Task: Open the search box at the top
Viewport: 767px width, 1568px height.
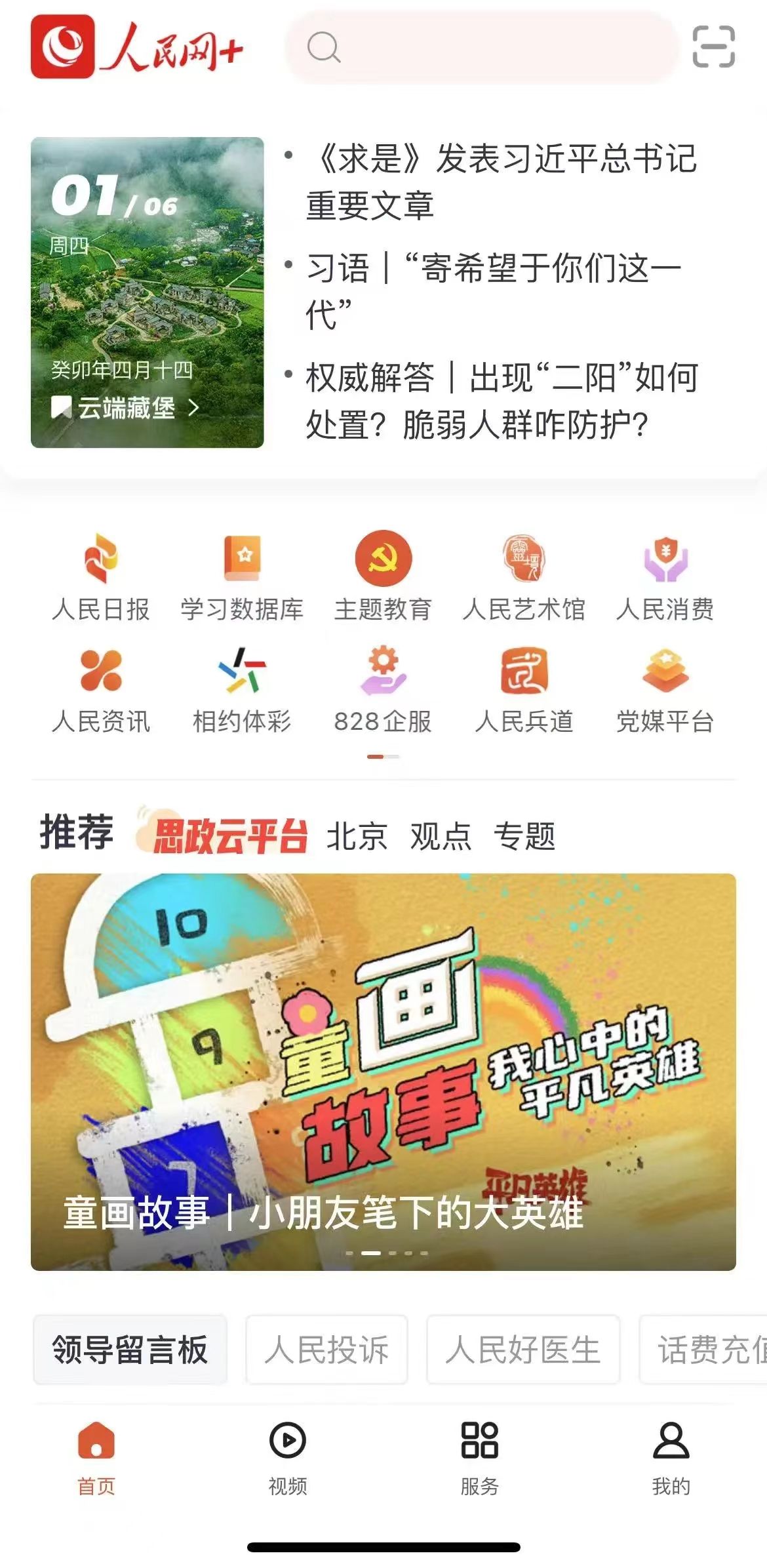Action: click(x=482, y=47)
